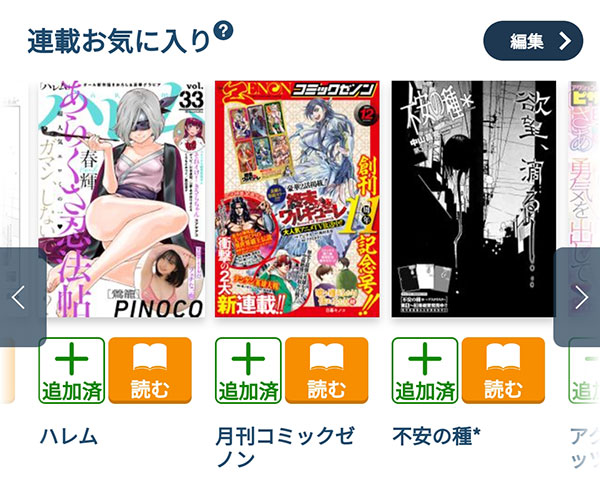The image size is (600, 499).
Task: Tap 追加済 under 不安の種*
Action: pyautogui.click(x=424, y=371)
